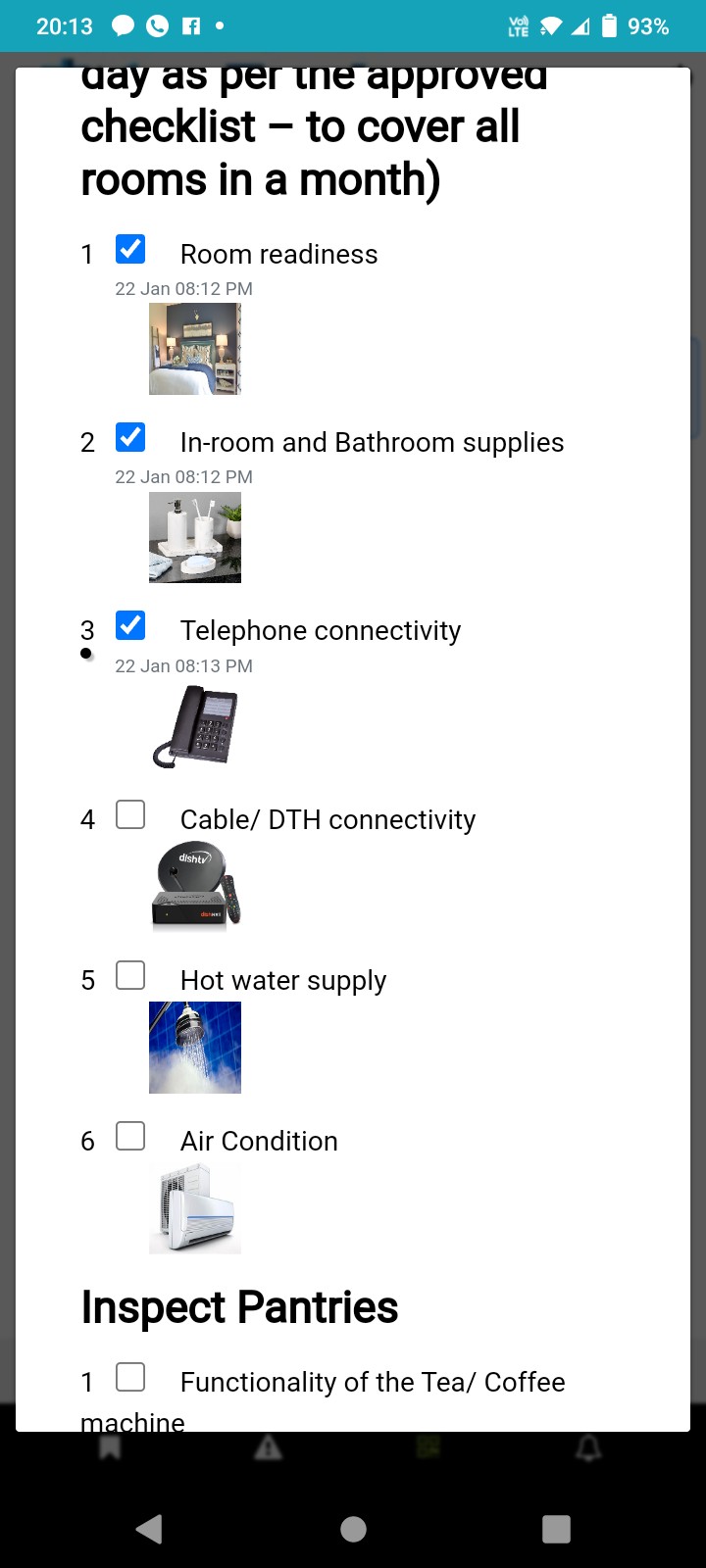Viewport: 706px width, 1568px height.
Task: Check Tea/ Coffee machine functionality item
Action: click(130, 1377)
